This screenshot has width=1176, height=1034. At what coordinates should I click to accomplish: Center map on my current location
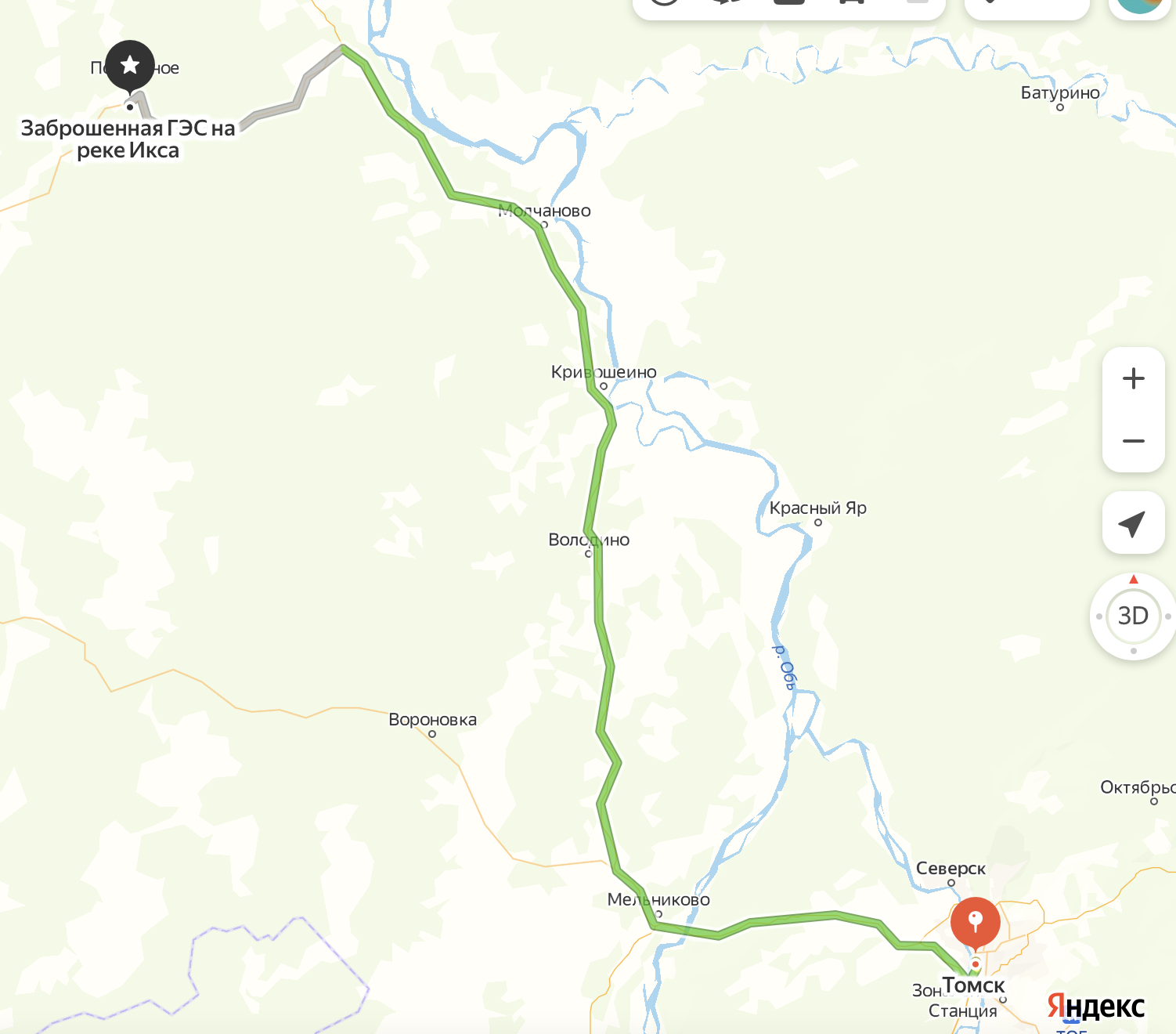1133,523
